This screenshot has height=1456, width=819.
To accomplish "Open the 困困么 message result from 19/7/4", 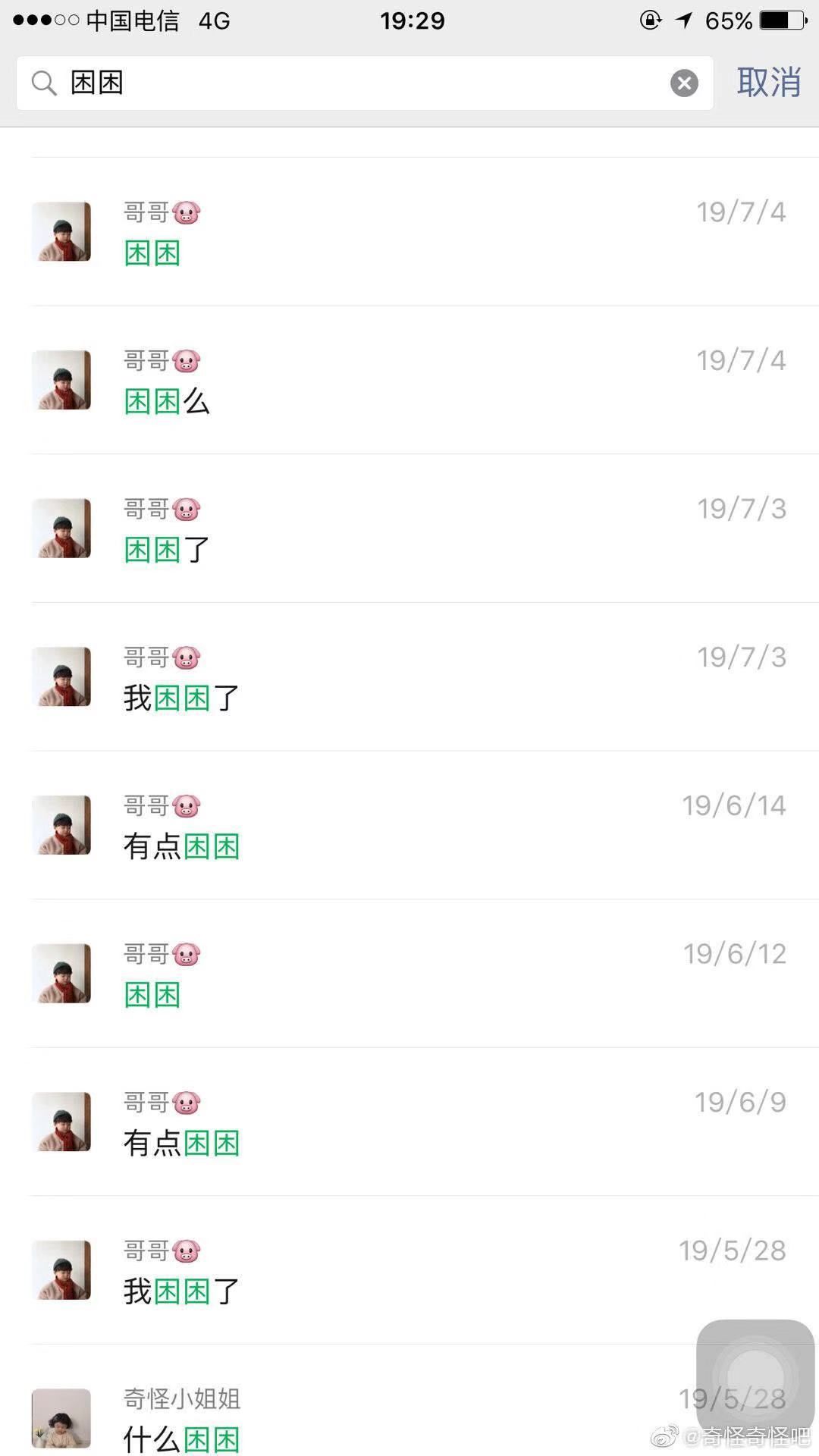I will pyautogui.click(x=409, y=381).
